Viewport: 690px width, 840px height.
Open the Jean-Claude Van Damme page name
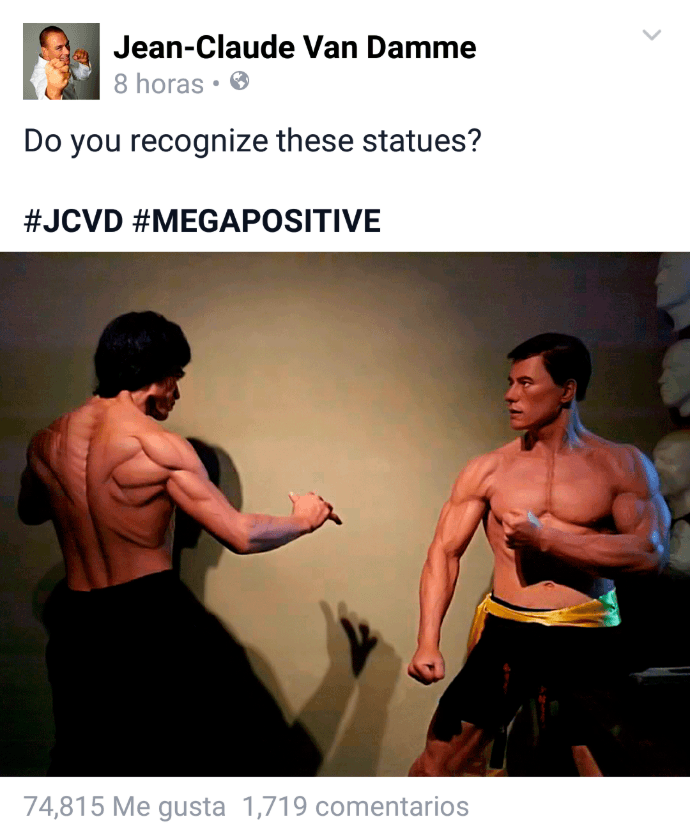pos(295,47)
